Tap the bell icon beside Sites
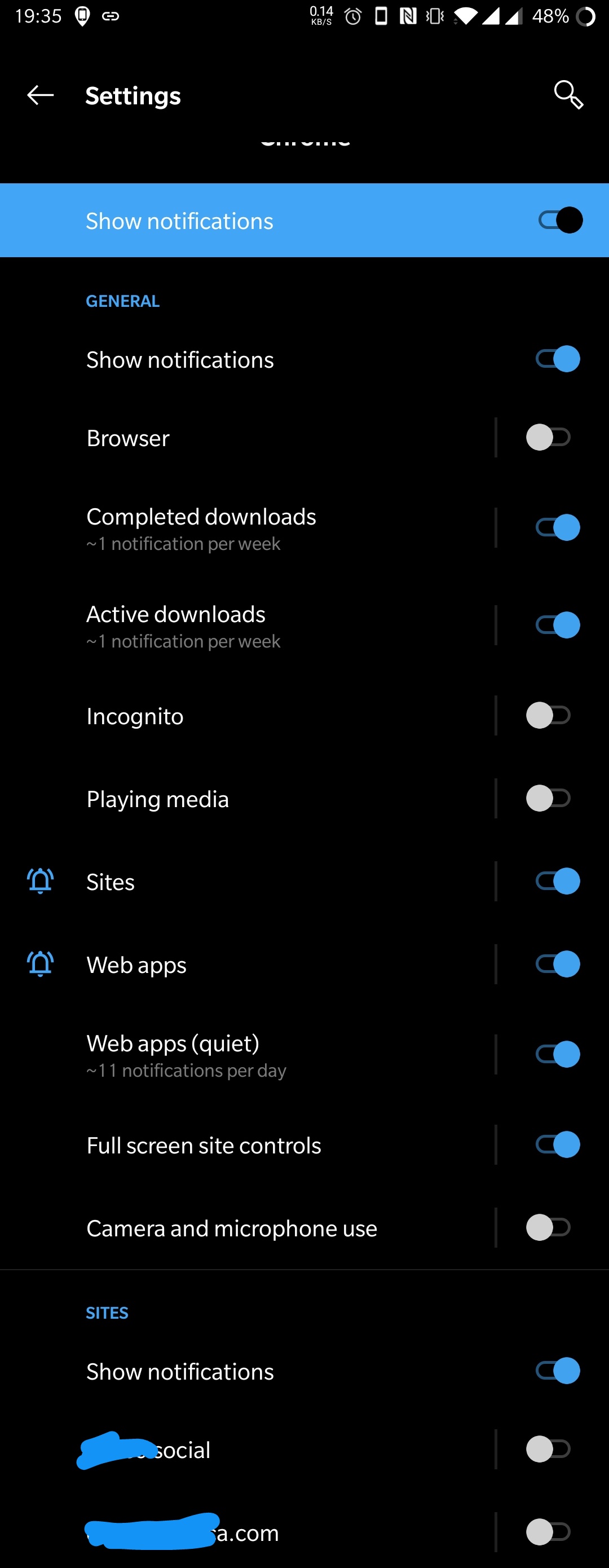This screenshot has width=609, height=1568. (x=39, y=881)
